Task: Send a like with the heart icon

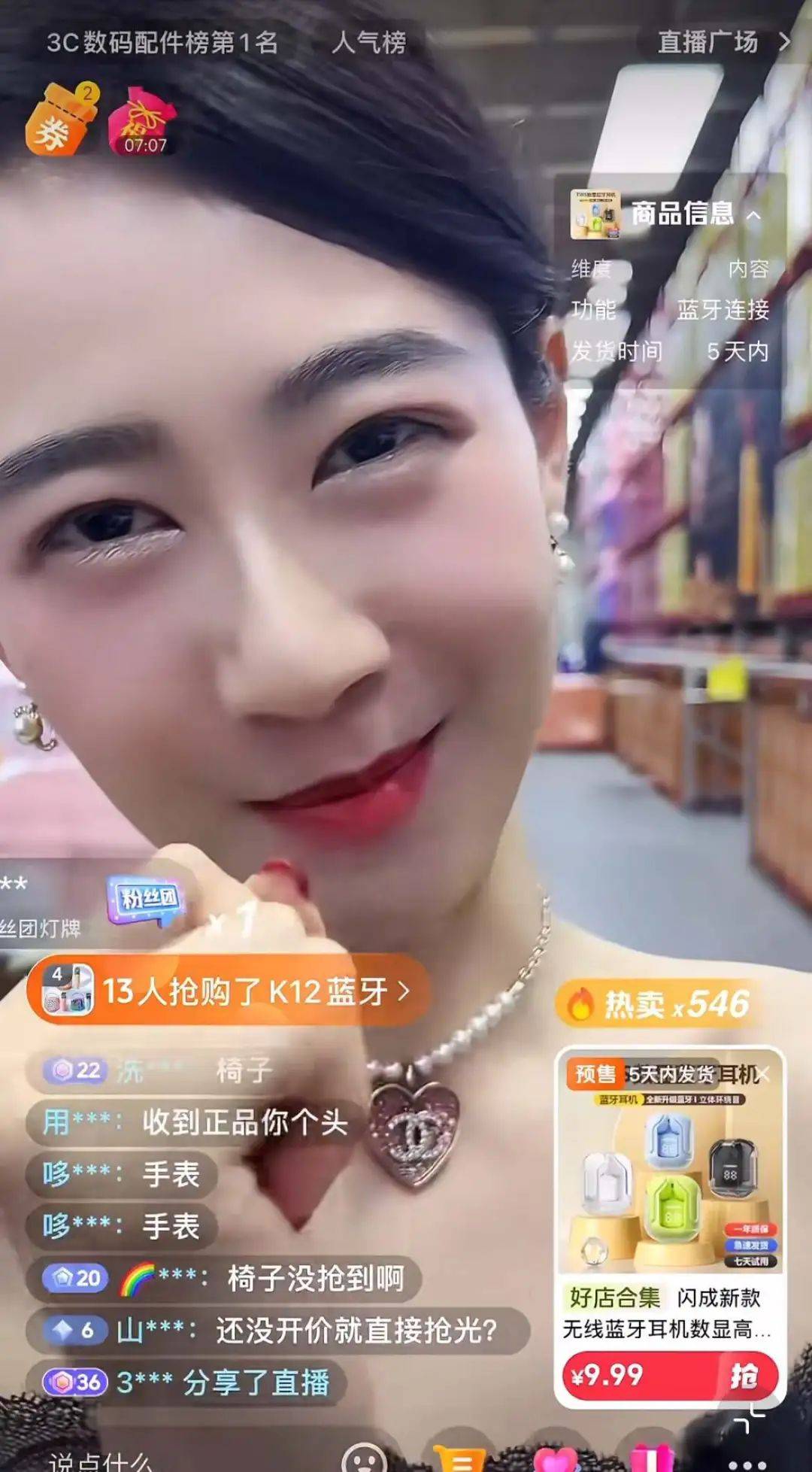Action: (556, 1458)
